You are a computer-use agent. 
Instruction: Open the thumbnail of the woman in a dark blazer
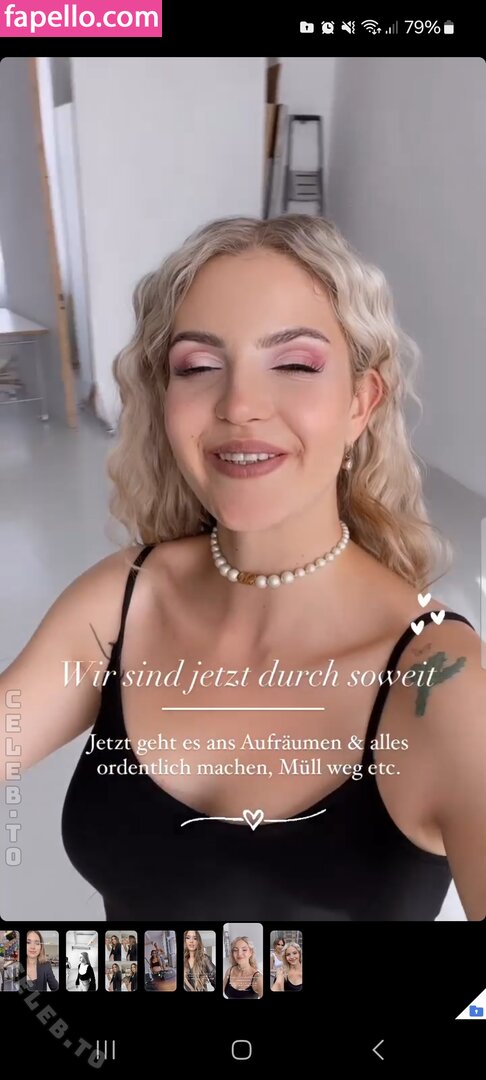[x=42, y=961]
